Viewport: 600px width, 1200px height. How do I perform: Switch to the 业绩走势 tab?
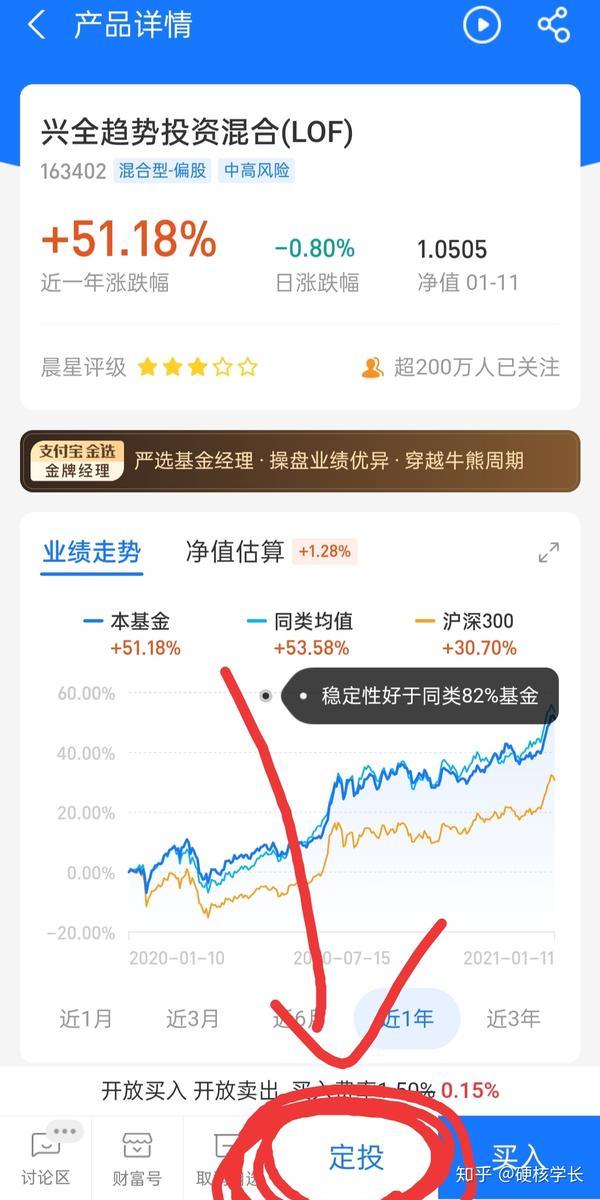[92, 552]
